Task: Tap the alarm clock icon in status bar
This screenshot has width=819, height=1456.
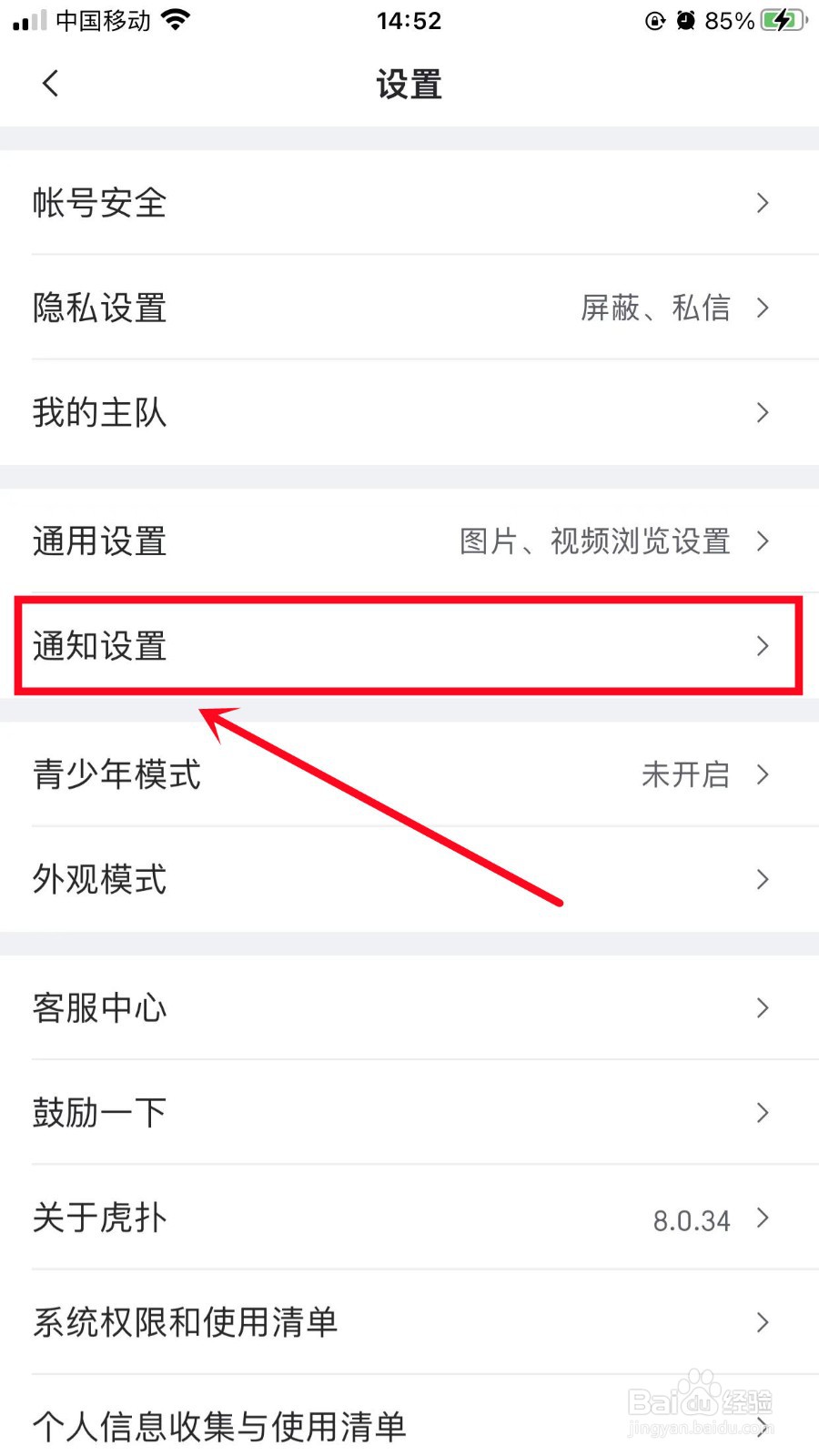Action: [x=684, y=20]
